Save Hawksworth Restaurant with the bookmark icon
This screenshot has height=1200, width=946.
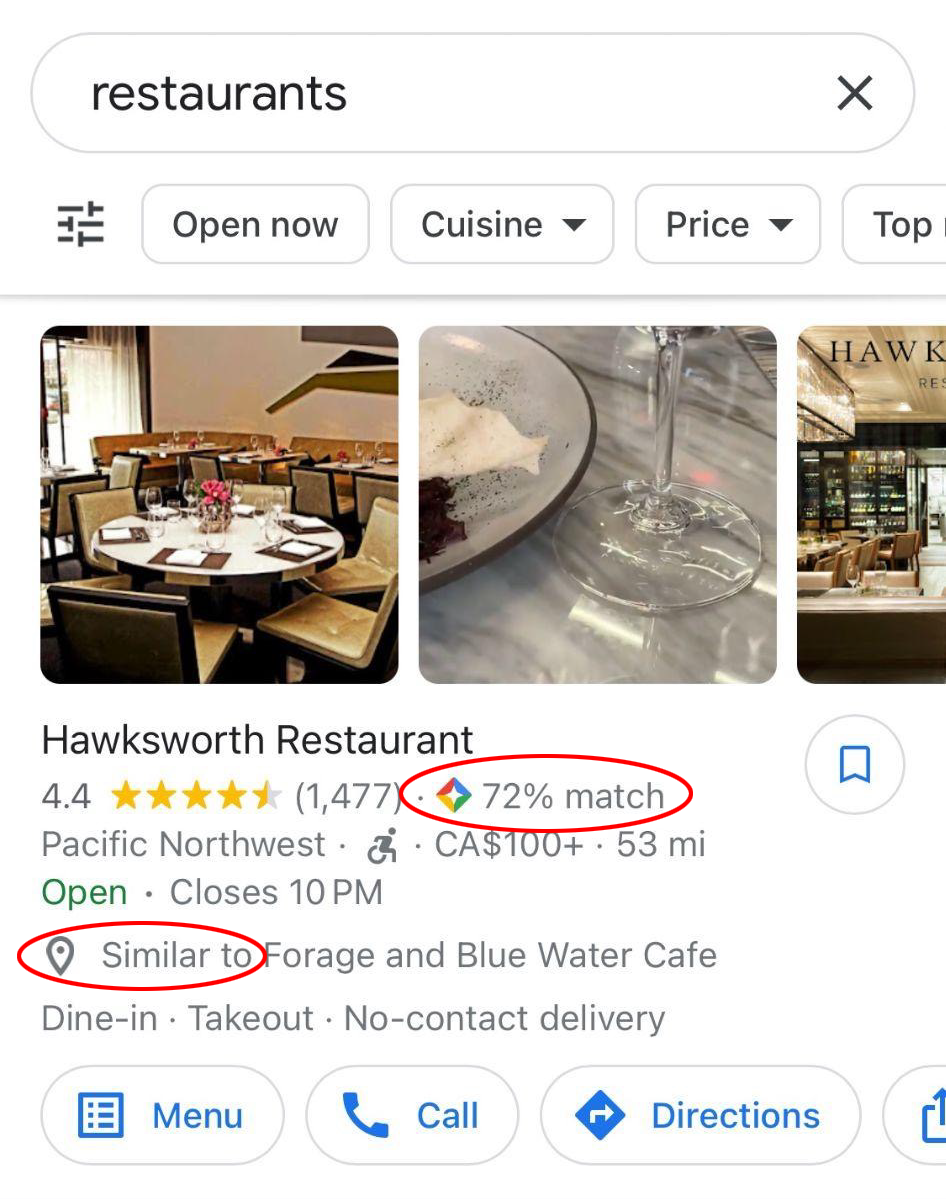854,765
